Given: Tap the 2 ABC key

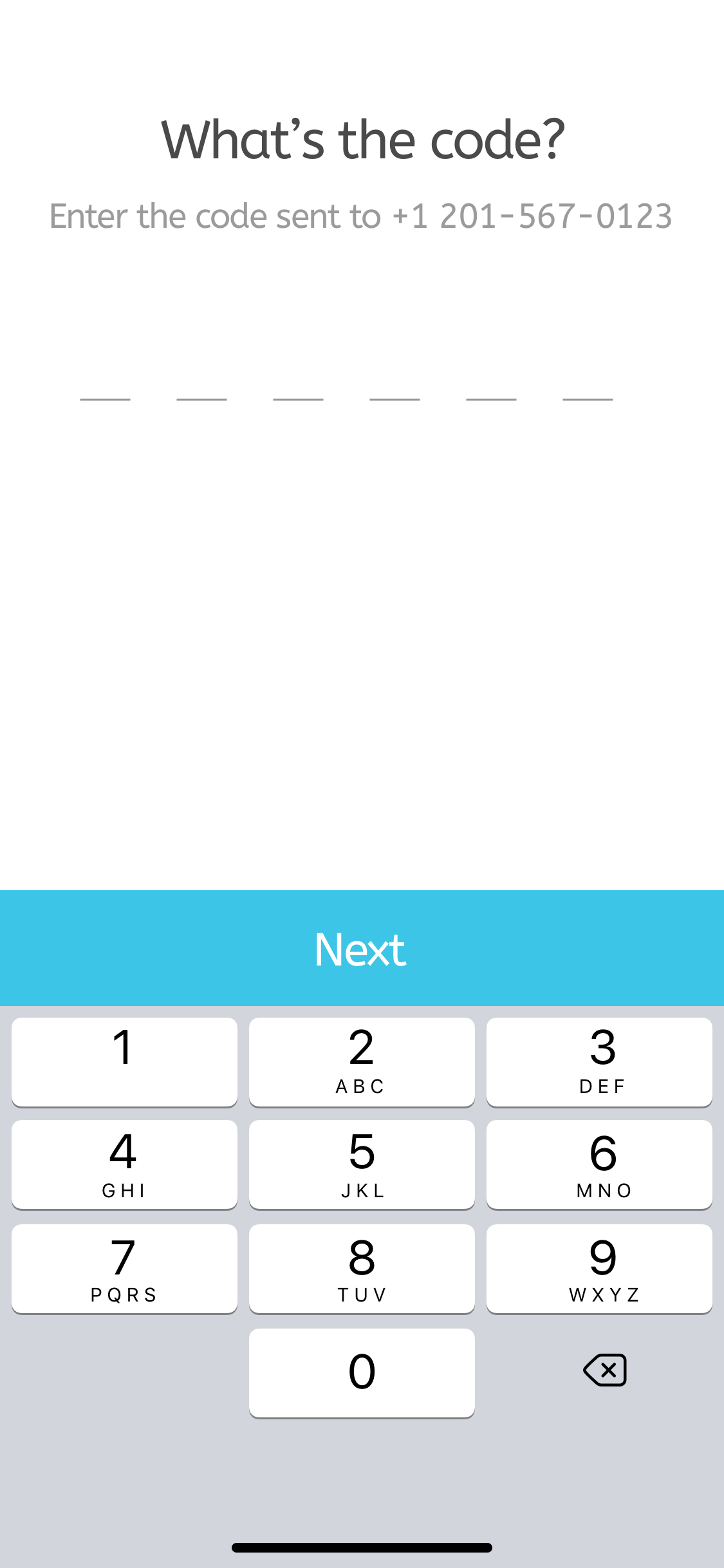Looking at the screenshot, I should click(x=362, y=1062).
